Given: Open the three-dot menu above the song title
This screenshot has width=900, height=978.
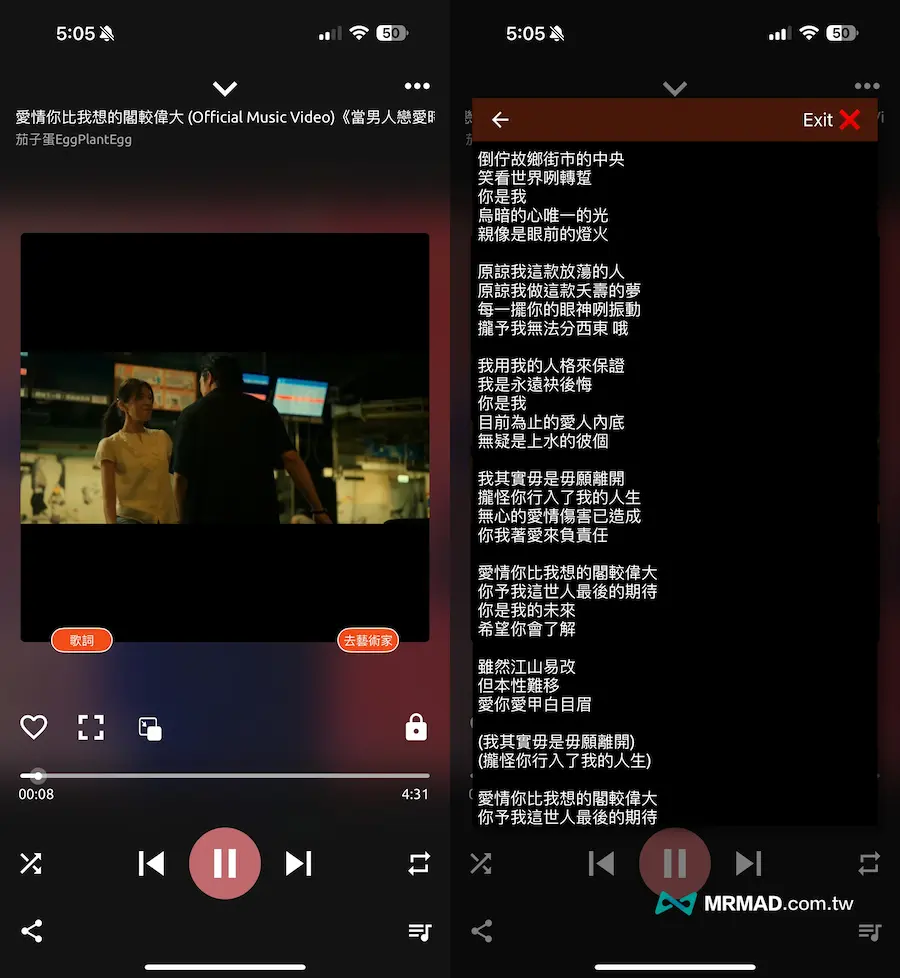Looking at the screenshot, I should [417, 86].
